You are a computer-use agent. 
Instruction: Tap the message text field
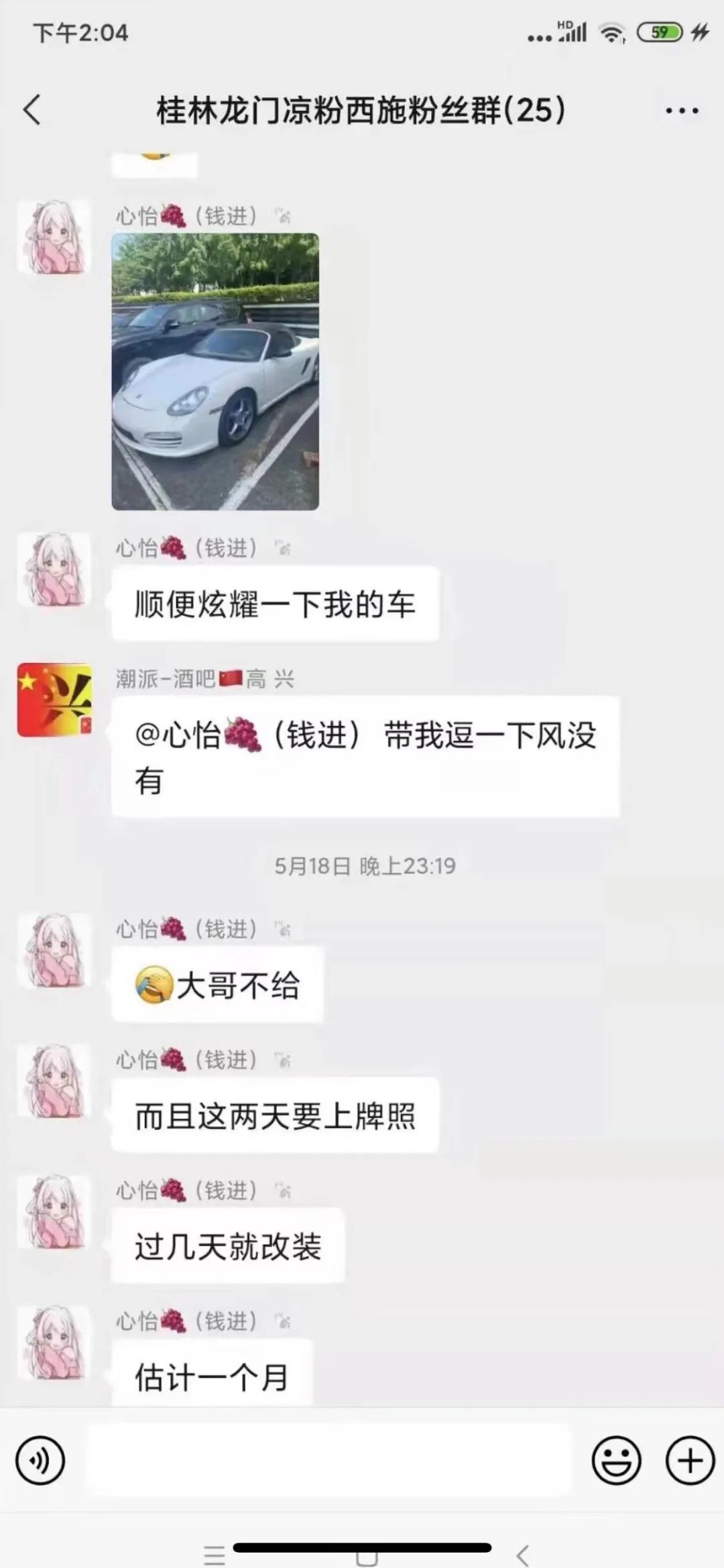pyautogui.click(x=328, y=1460)
